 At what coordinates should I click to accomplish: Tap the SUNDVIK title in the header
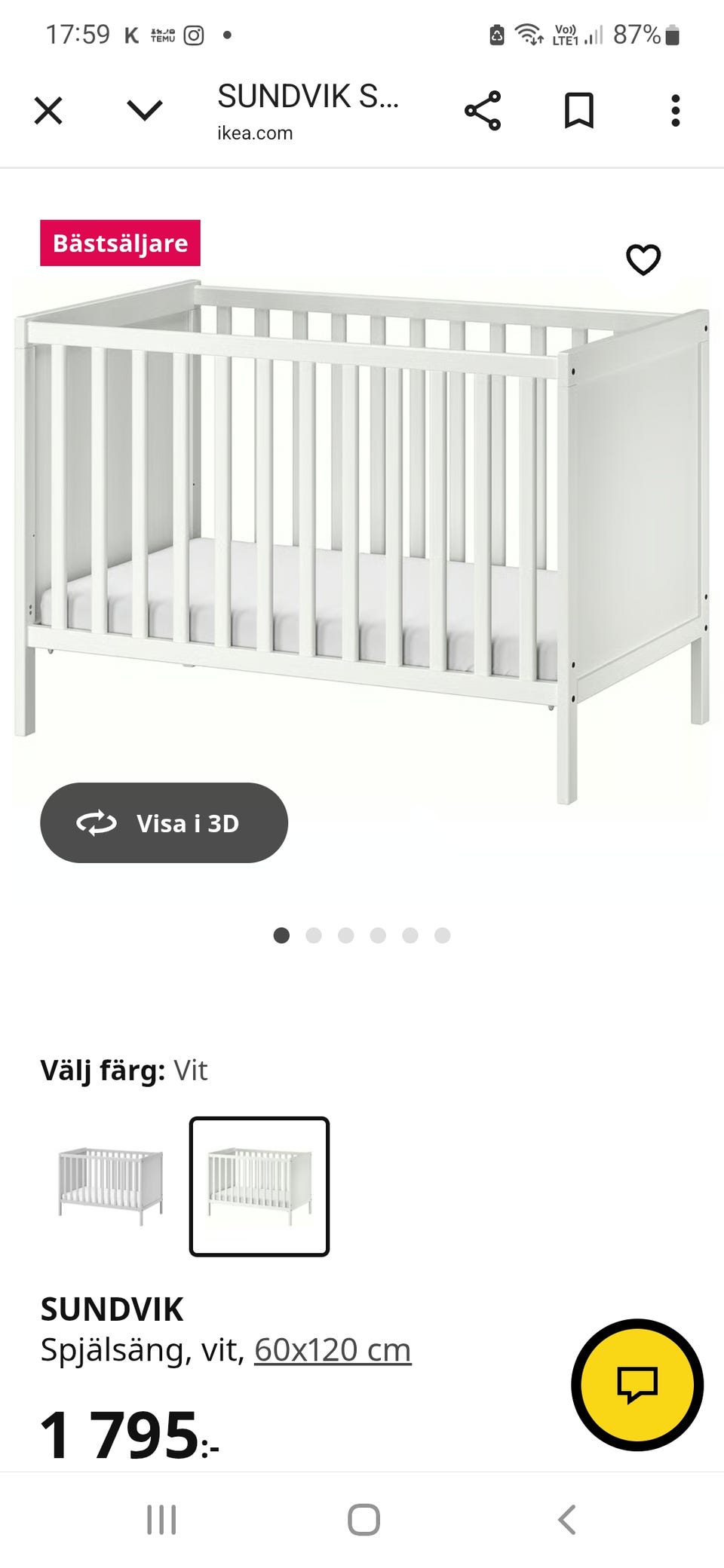(309, 96)
